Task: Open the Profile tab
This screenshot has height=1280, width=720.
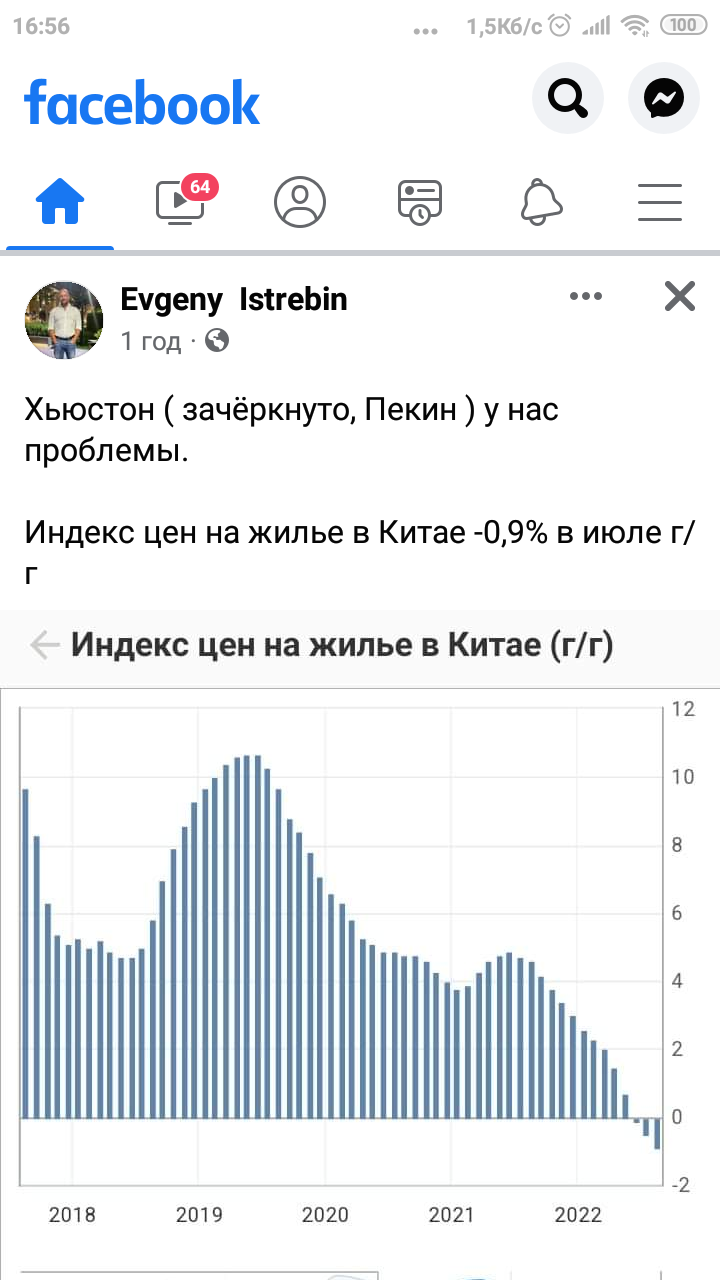Action: tap(300, 202)
